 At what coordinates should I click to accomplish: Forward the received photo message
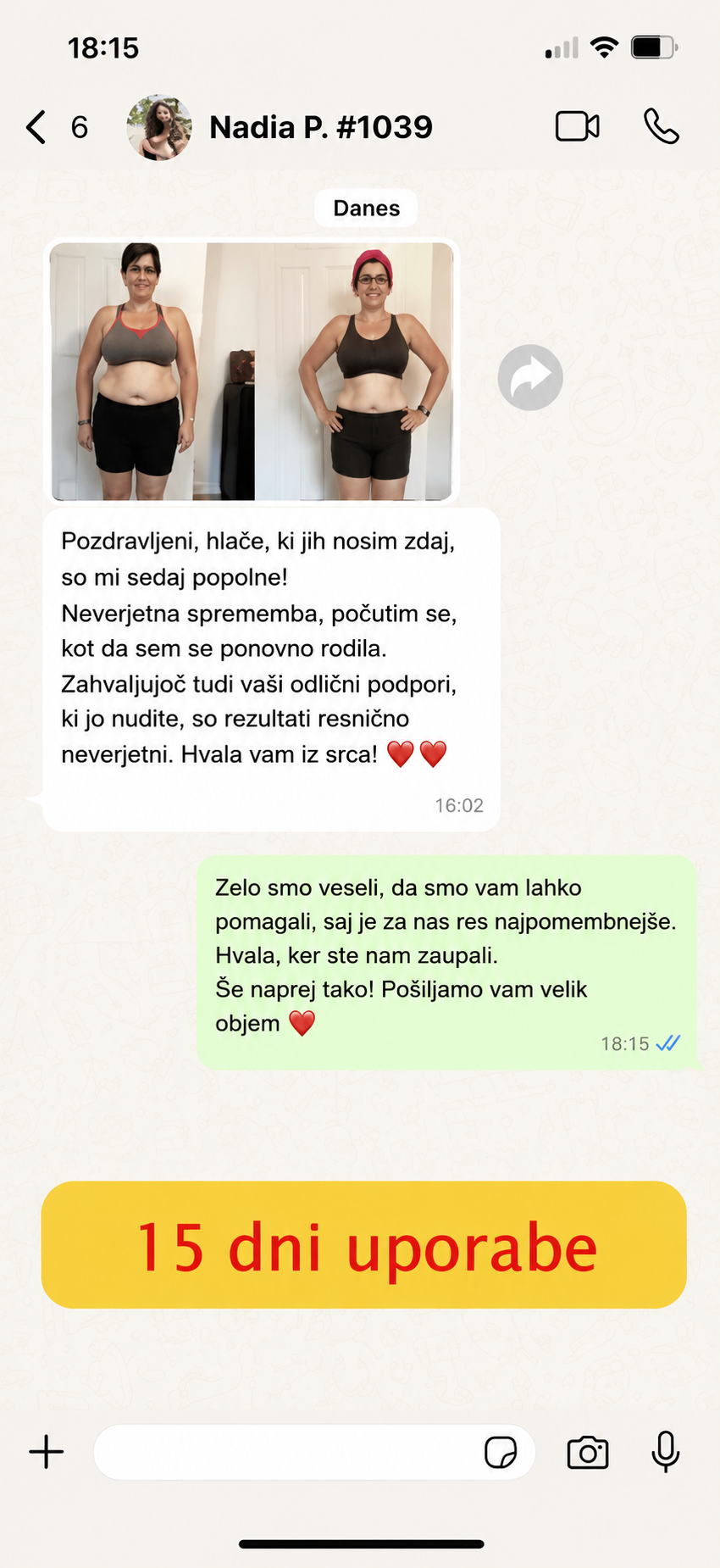point(530,377)
